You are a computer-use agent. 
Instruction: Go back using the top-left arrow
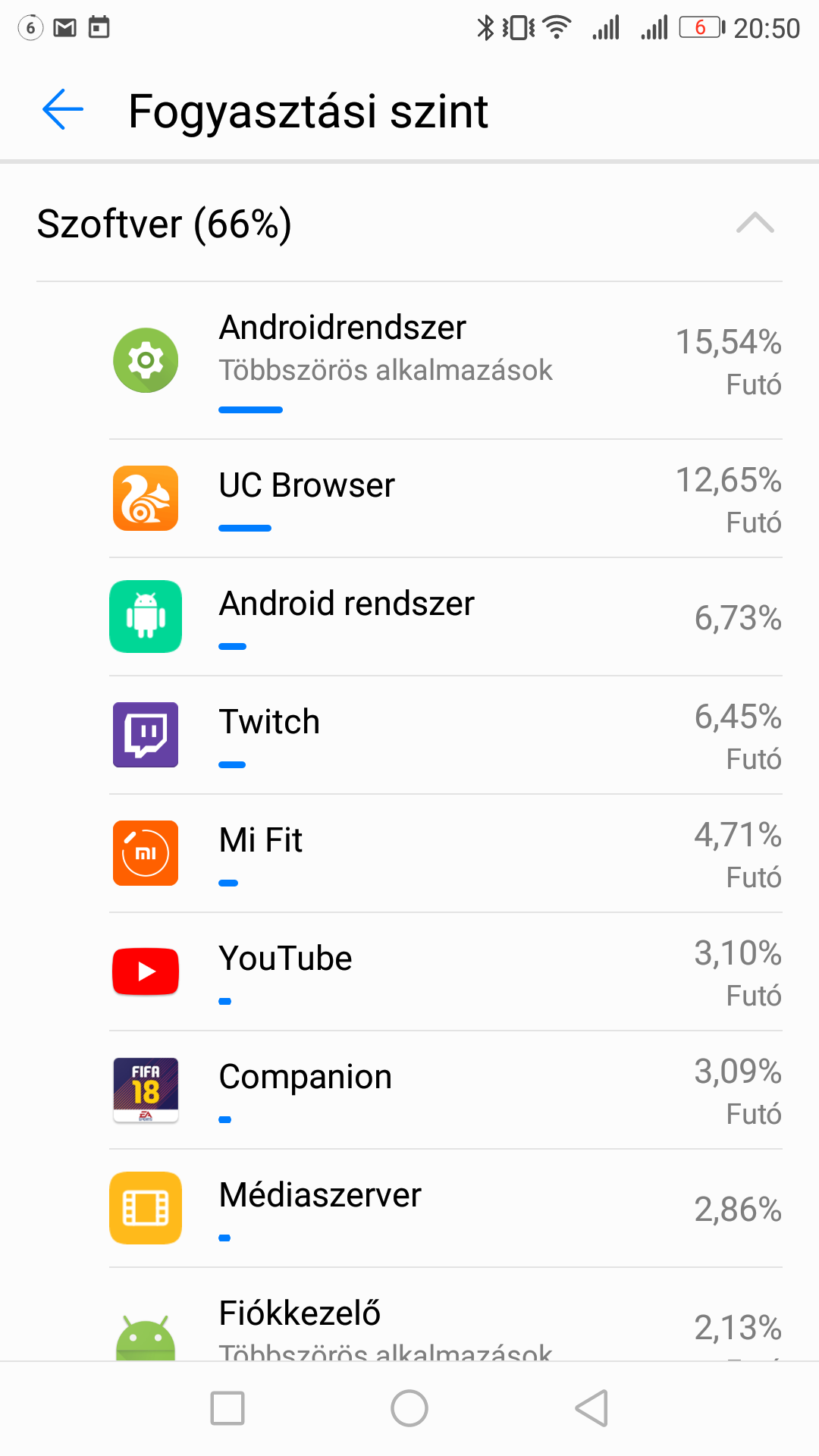tap(62, 110)
